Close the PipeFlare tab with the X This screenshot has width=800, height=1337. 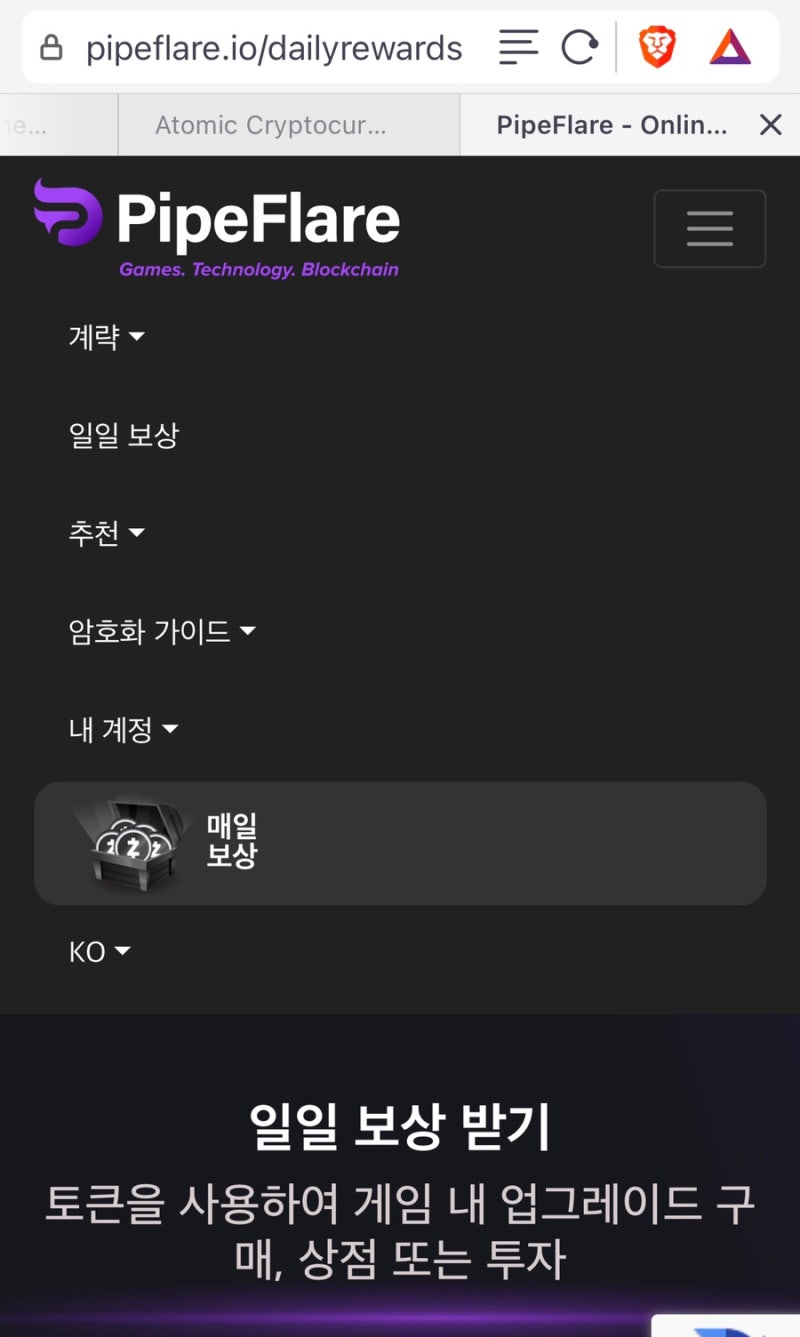pyautogui.click(x=770, y=124)
